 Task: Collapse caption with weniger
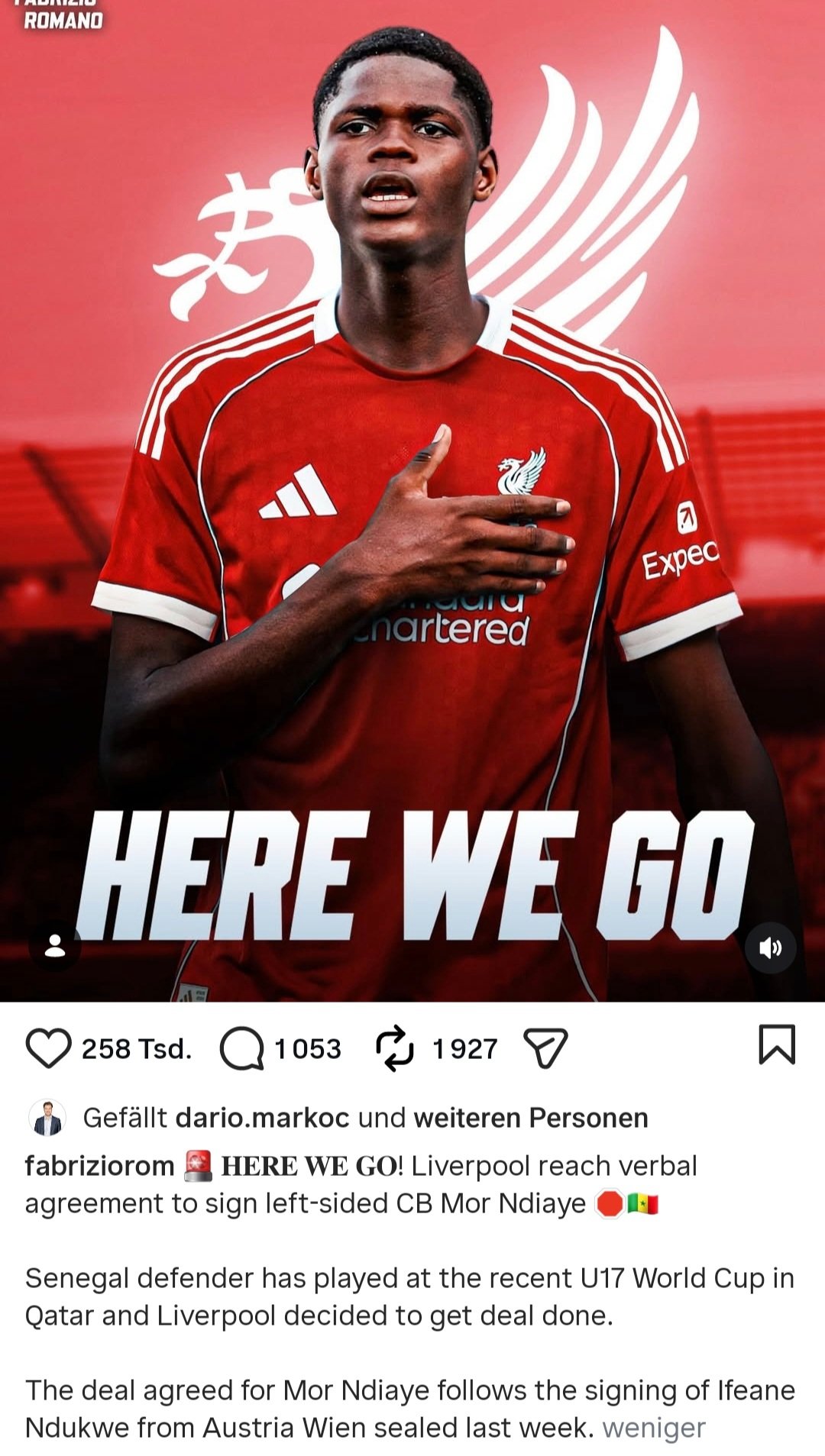[x=654, y=1427]
